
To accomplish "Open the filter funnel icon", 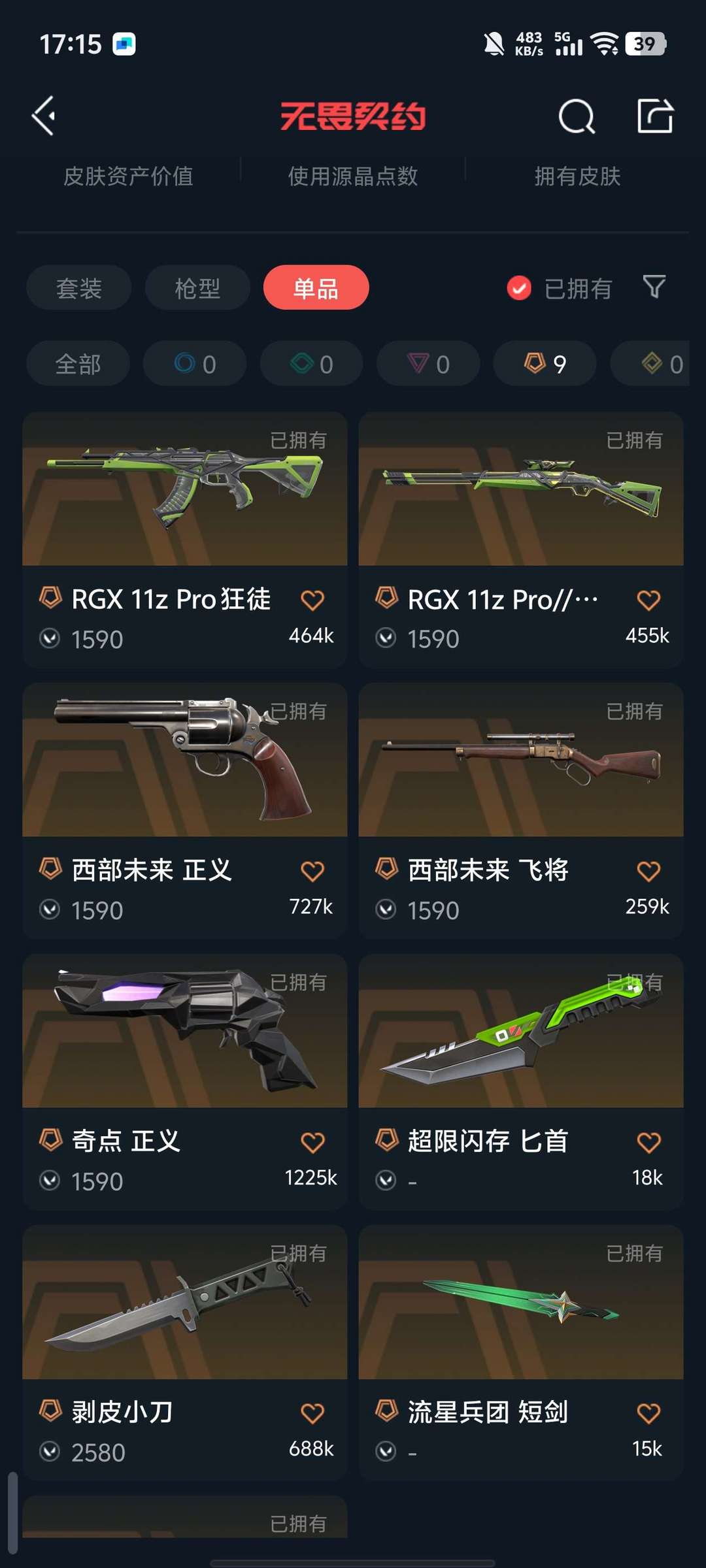I will [654, 287].
